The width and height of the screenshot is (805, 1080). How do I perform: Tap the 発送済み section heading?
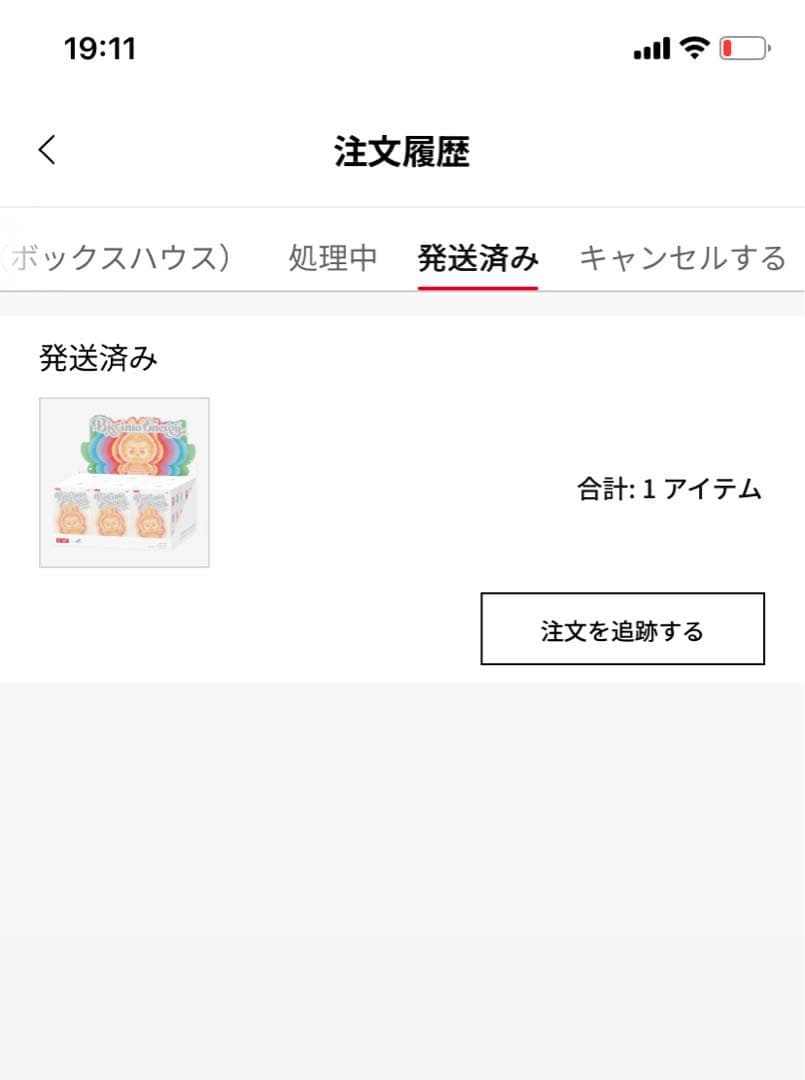pos(99,358)
